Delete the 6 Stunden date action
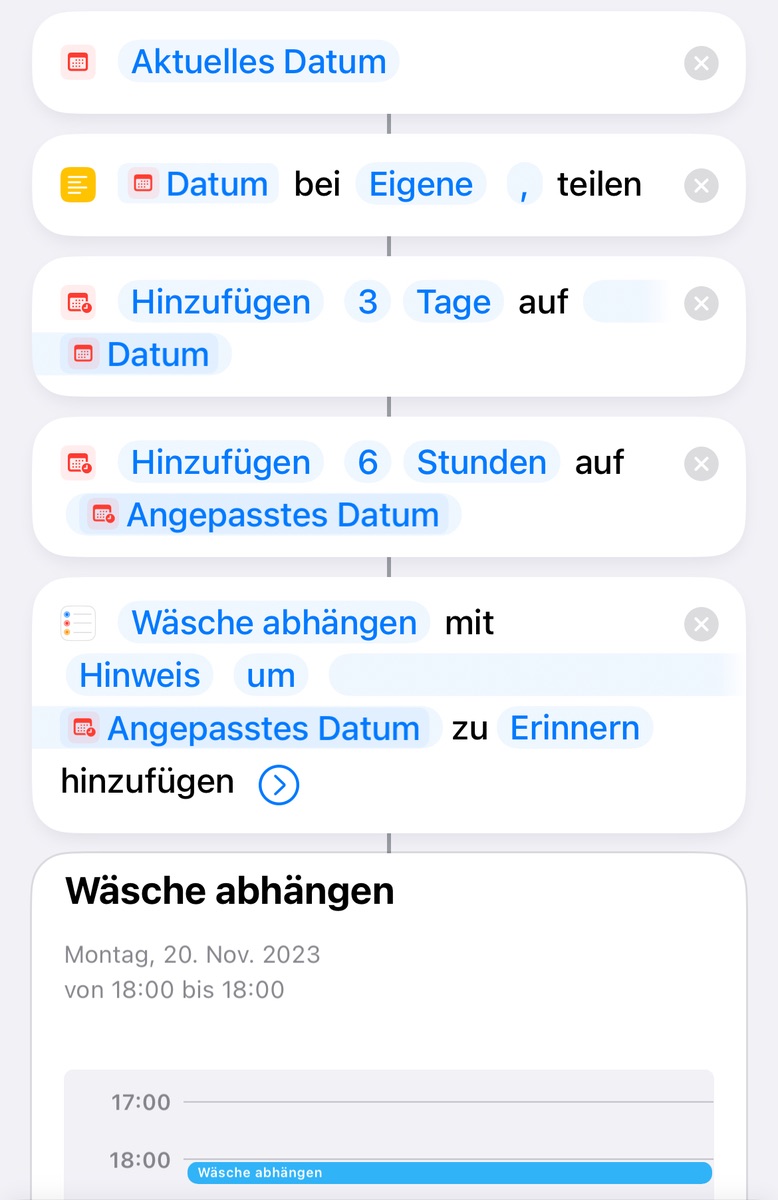 coord(701,464)
